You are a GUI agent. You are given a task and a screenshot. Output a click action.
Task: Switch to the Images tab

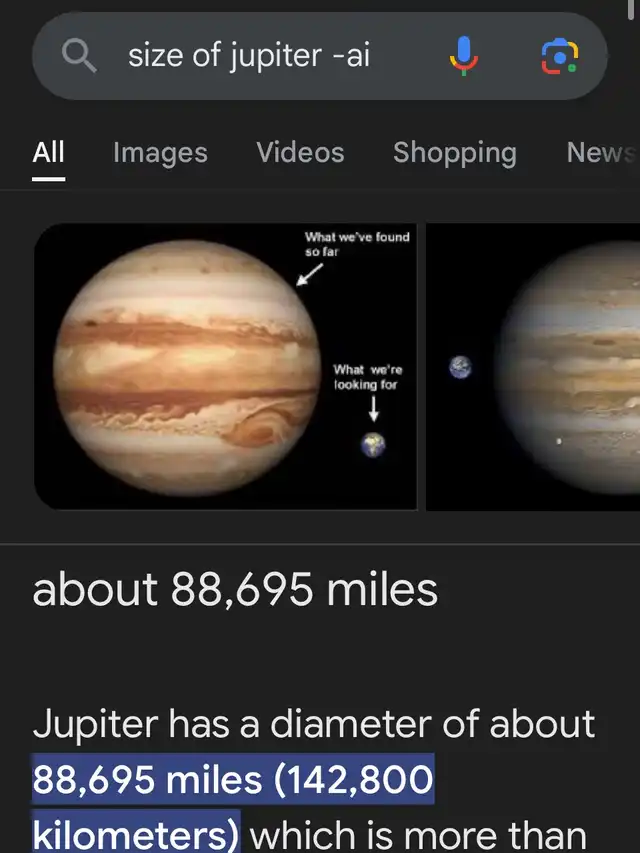pyautogui.click(x=160, y=152)
